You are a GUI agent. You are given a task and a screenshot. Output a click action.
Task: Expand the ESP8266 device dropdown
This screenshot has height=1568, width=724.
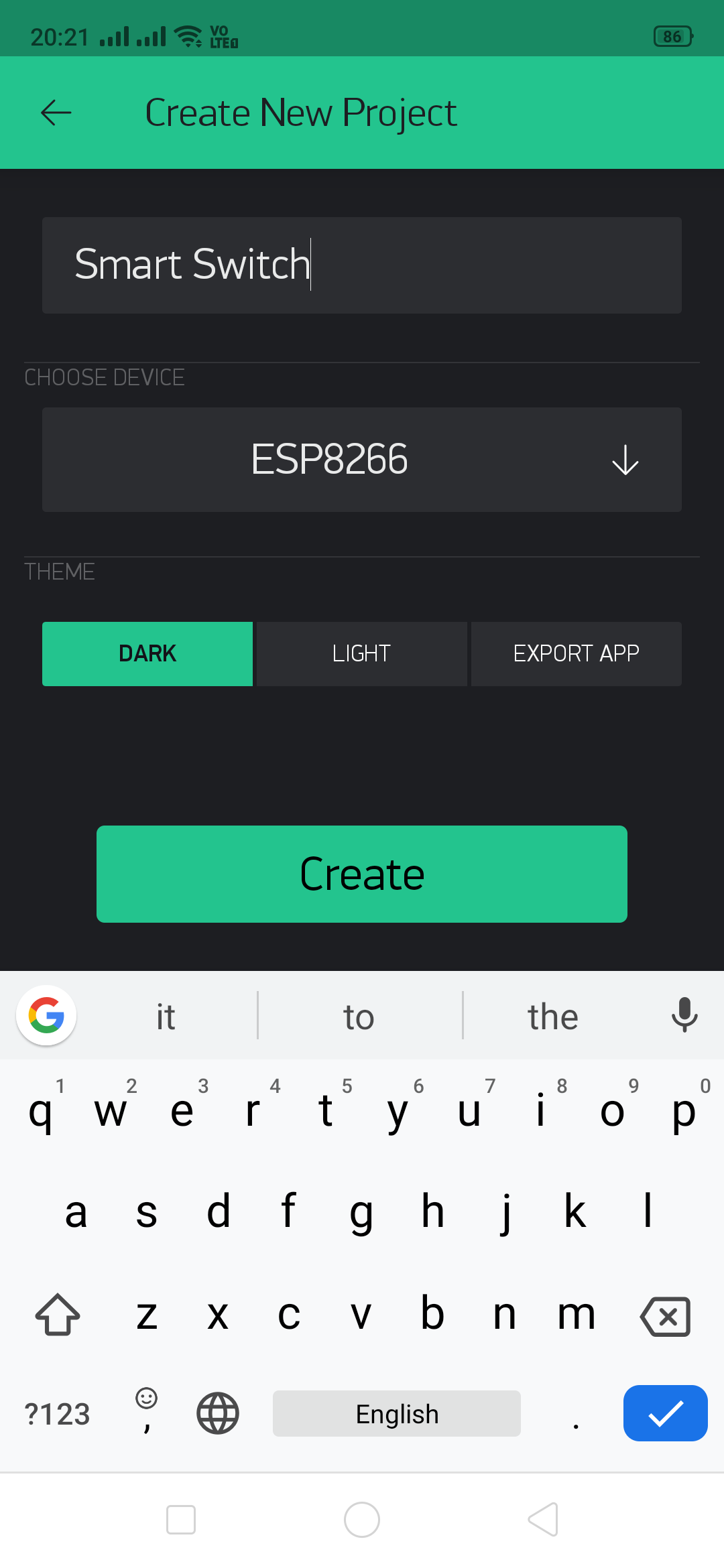(x=362, y=460)
